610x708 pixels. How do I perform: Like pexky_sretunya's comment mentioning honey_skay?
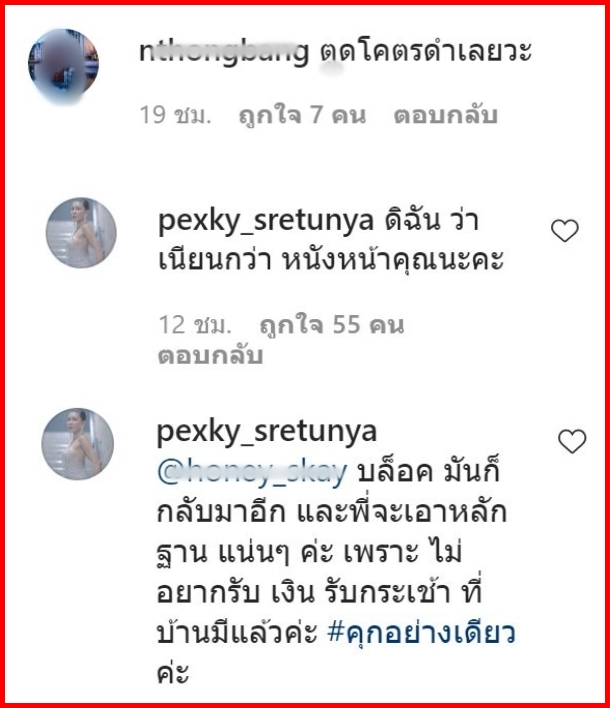(x=570, y=441)
